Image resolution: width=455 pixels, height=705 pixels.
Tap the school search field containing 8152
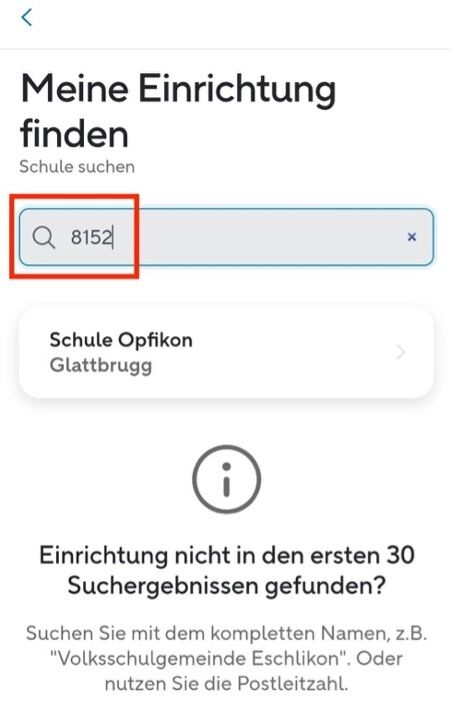click(226, 237)
